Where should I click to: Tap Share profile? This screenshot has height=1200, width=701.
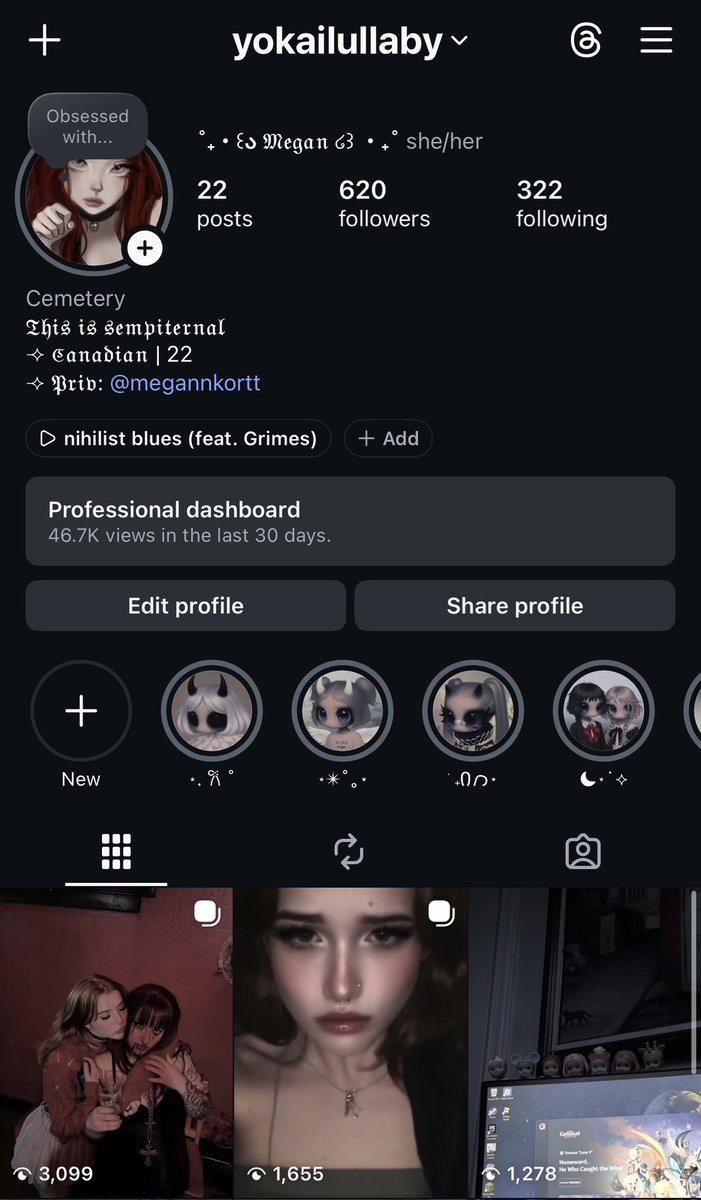coord(515,606)
